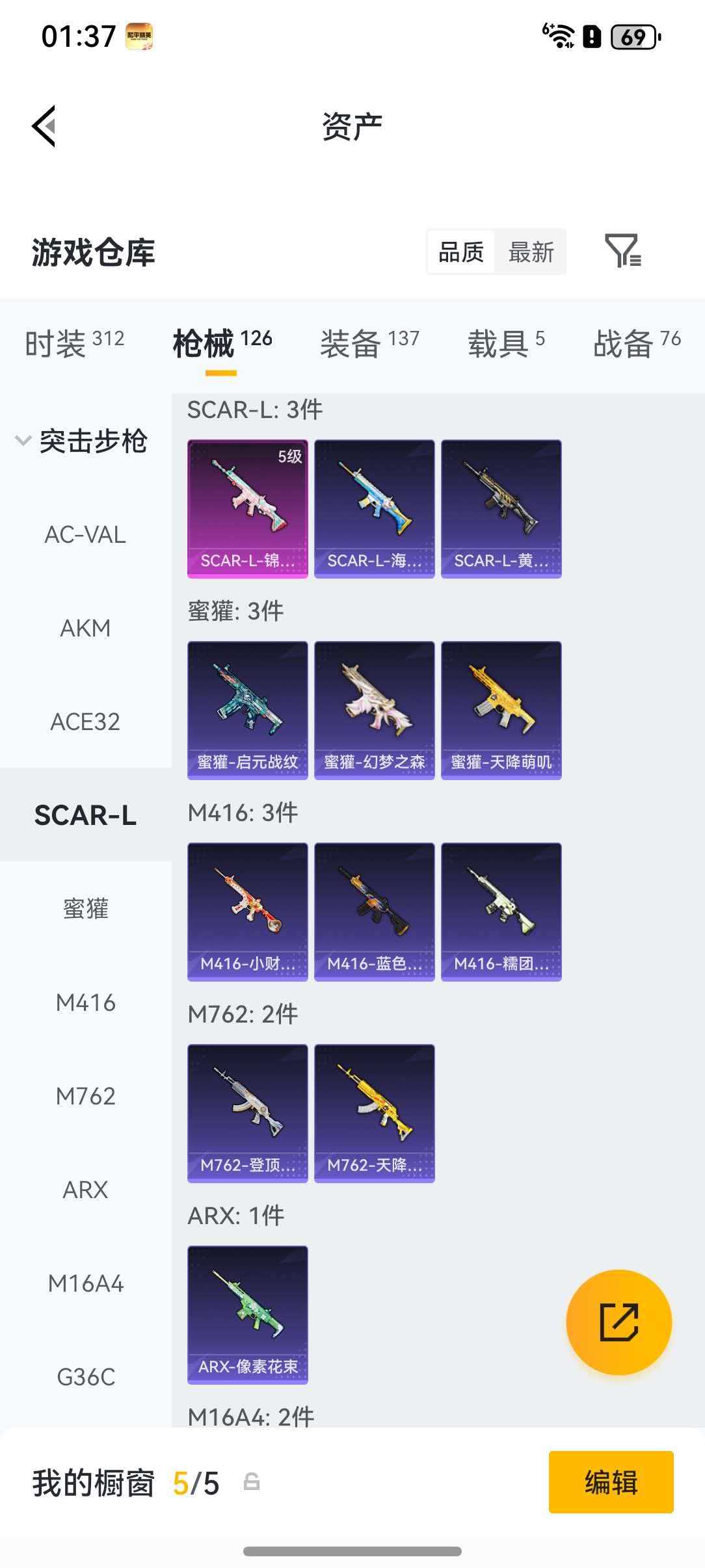This screenshot has width=705, height=1568.
Task: Expand the ARX sidebar entry
Action: click(x=85, y=1190)
